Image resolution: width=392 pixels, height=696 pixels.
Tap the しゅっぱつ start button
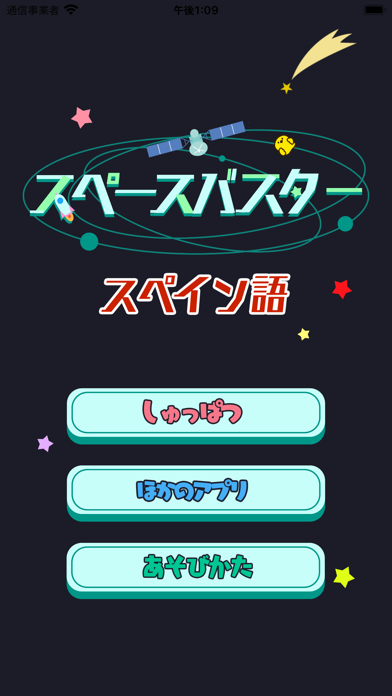196,415
